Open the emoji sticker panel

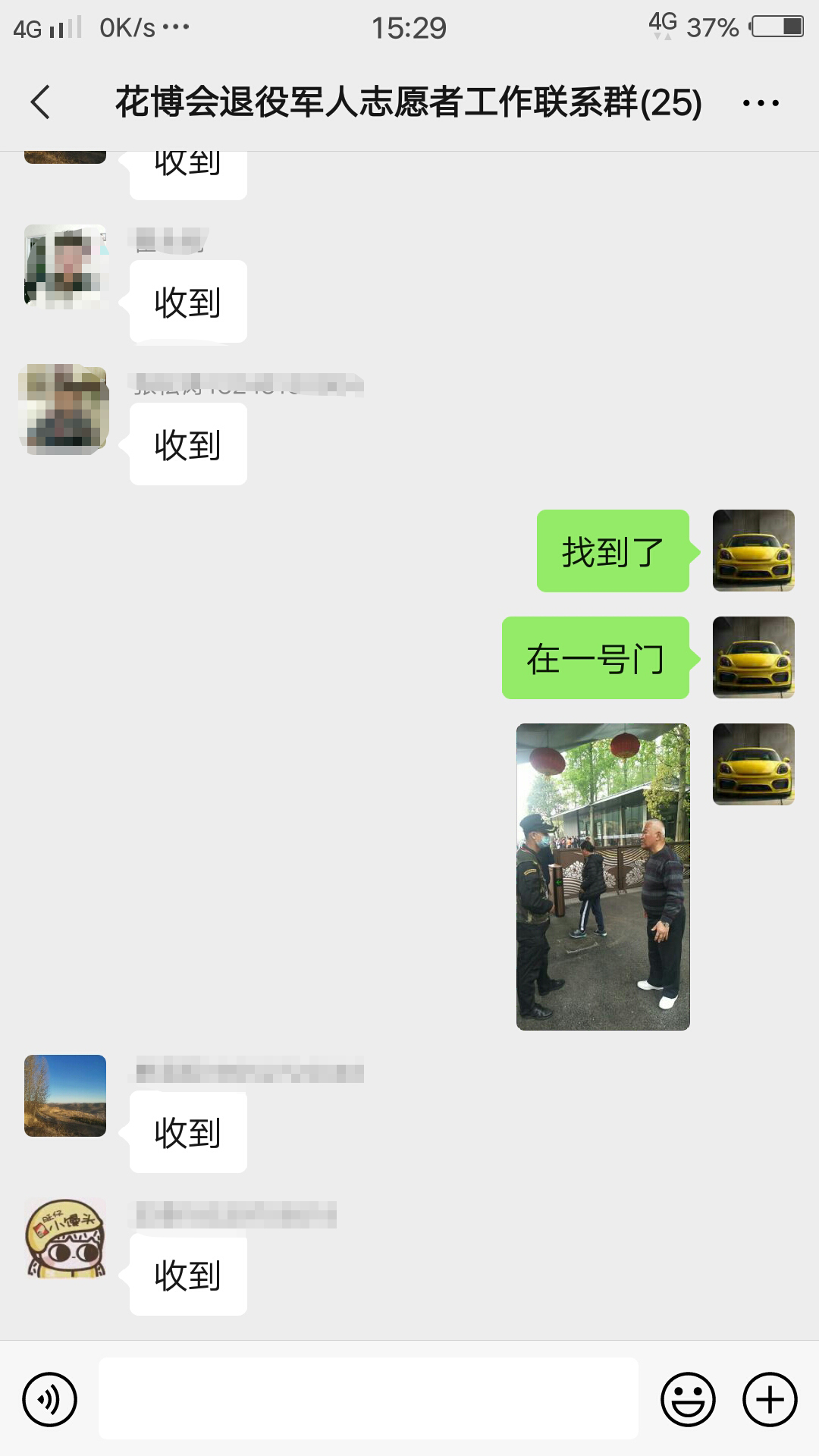pyautogui.click(x=688, y=1399)
